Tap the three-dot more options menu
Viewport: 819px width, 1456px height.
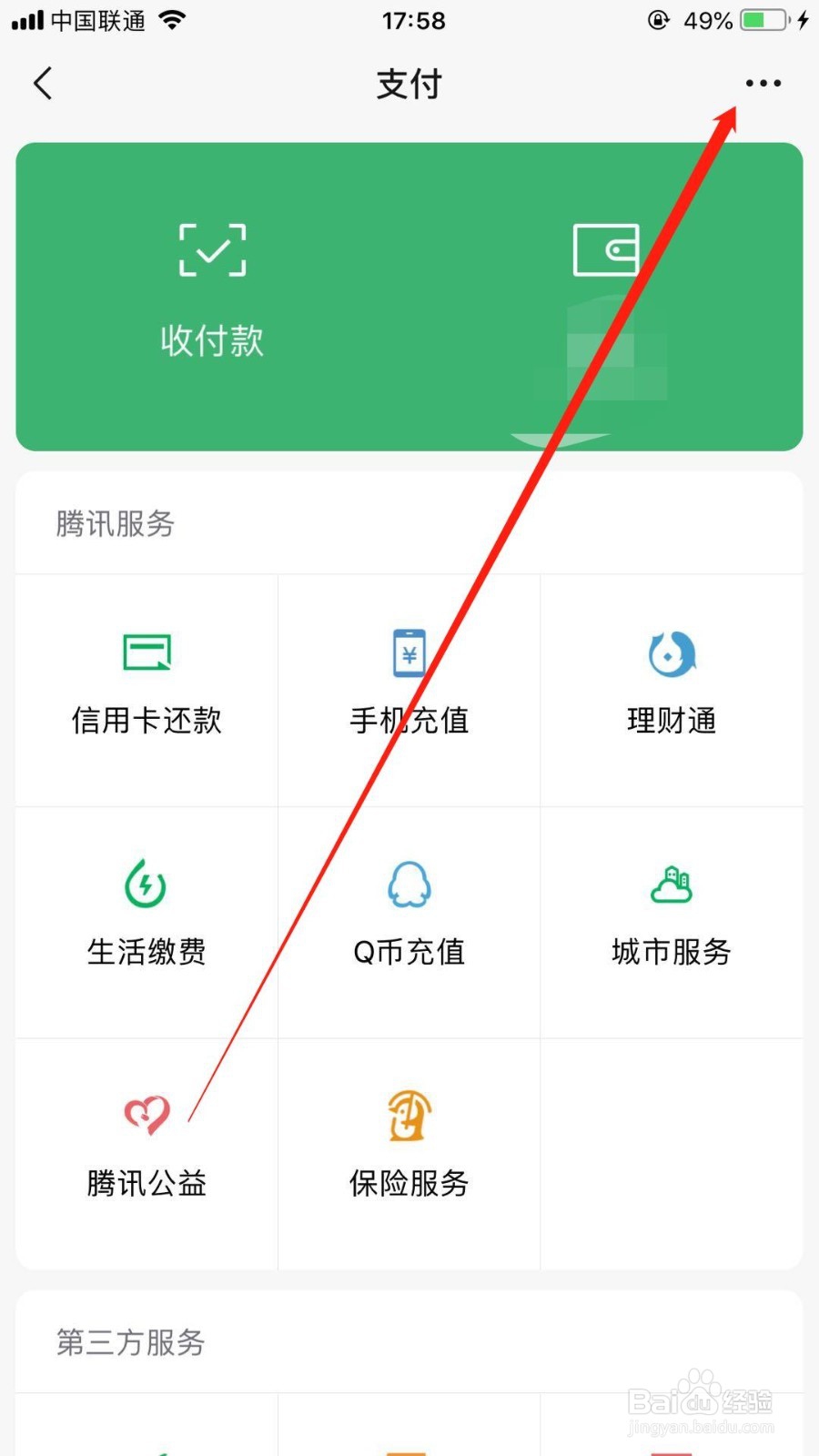pos(763,83)
